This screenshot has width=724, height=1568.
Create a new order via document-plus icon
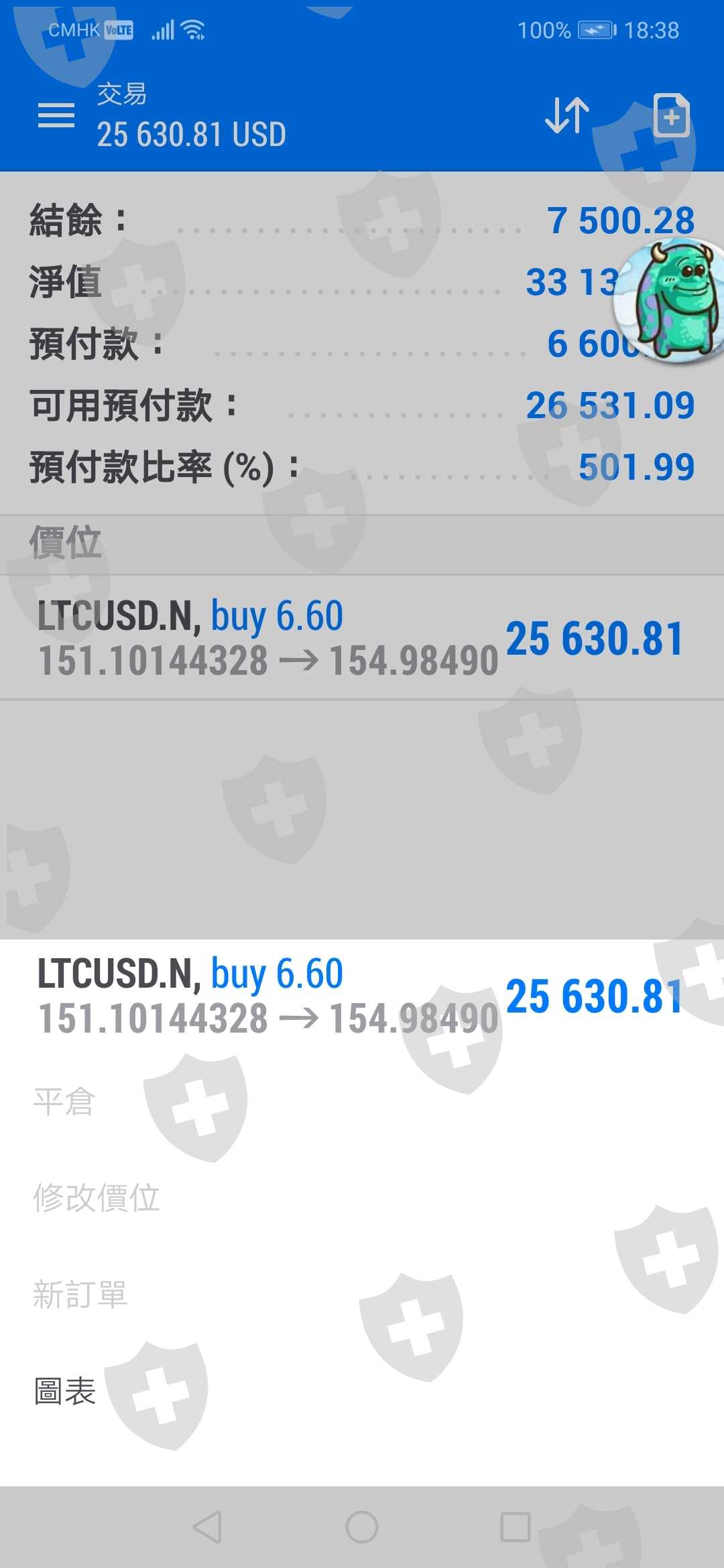[x=671, y=116]
